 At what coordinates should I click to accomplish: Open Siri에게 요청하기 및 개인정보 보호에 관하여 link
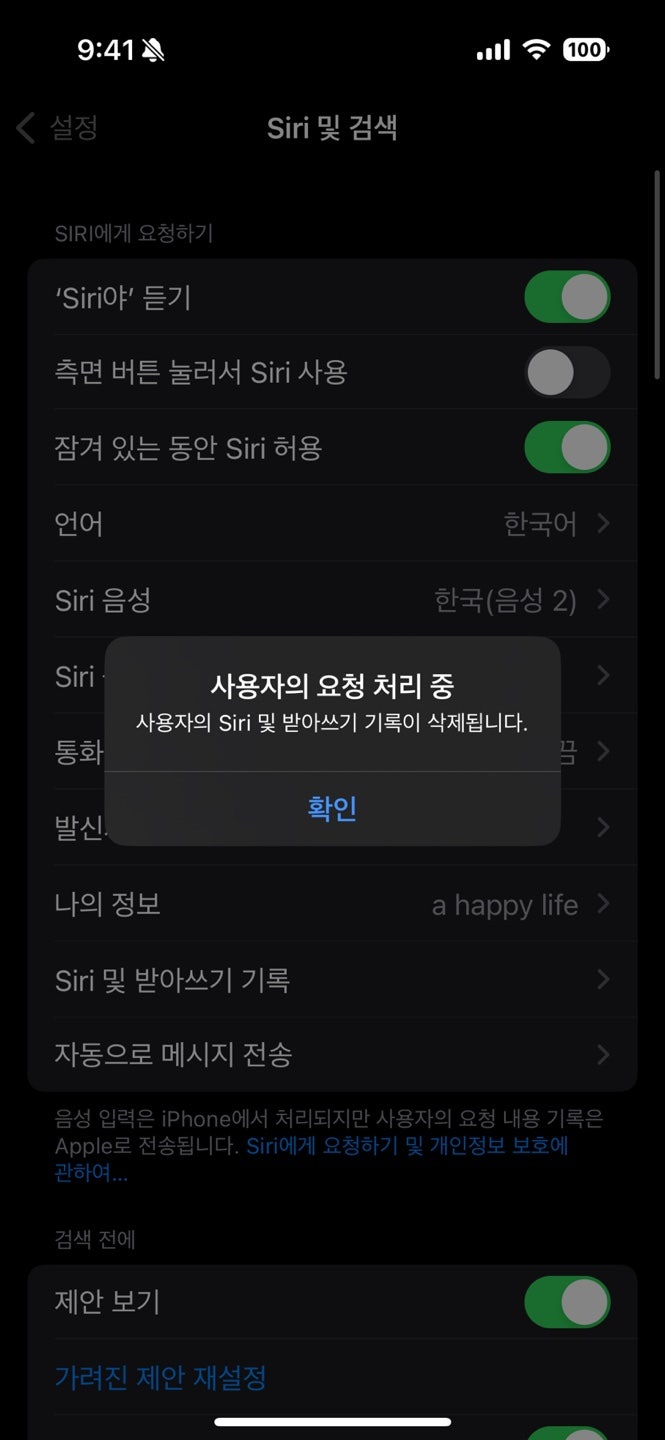[311, 1159]
